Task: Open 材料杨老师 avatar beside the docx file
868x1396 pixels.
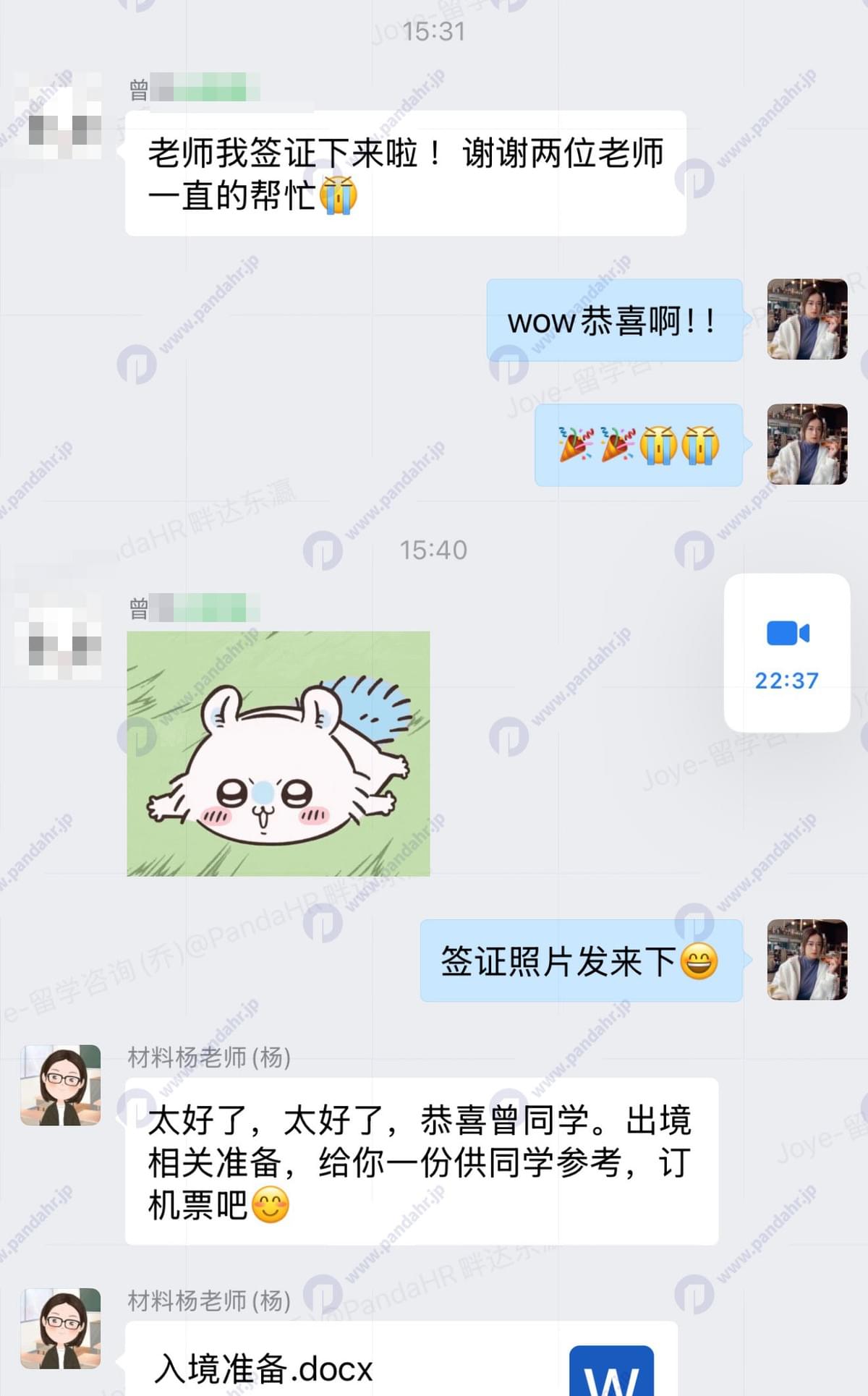Action: click(61, 1328)
